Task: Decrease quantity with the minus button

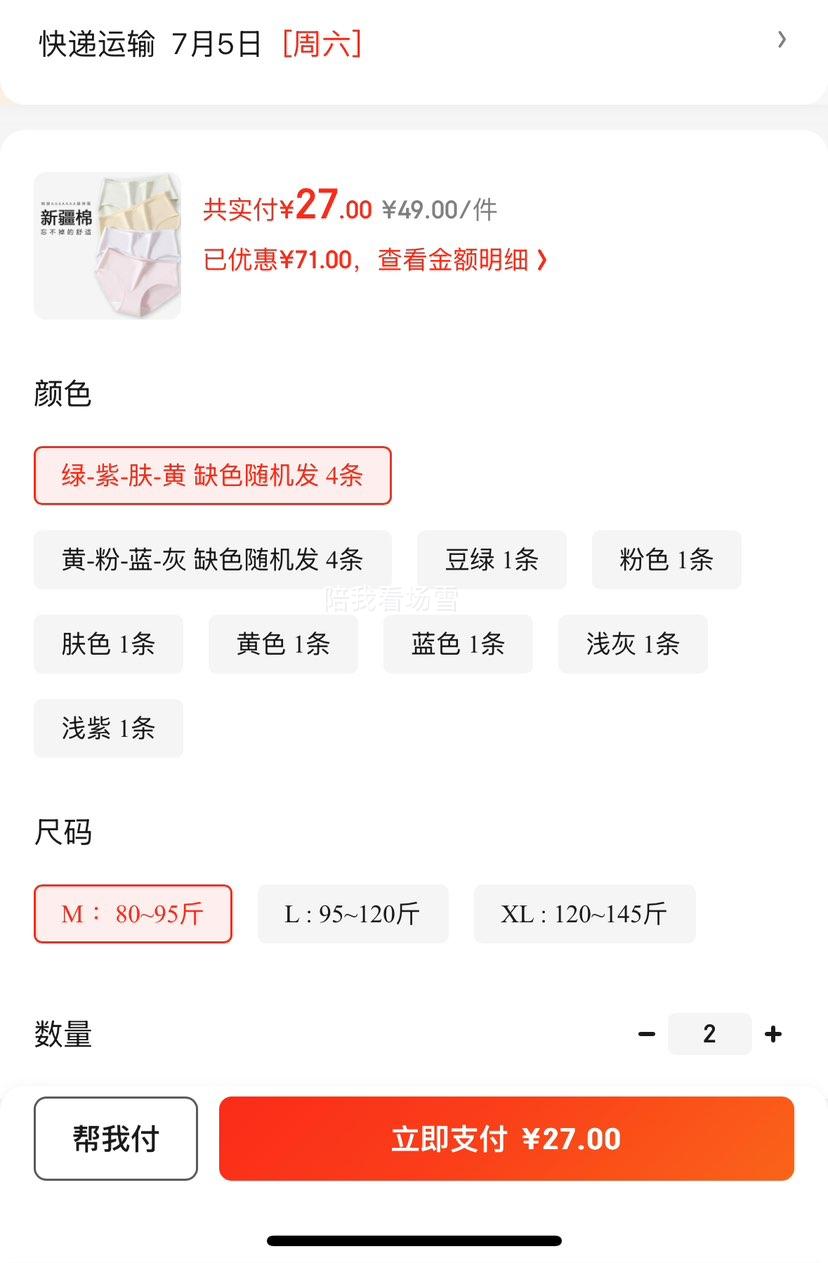Action: pyautogui.click(x=647, y=1034)
